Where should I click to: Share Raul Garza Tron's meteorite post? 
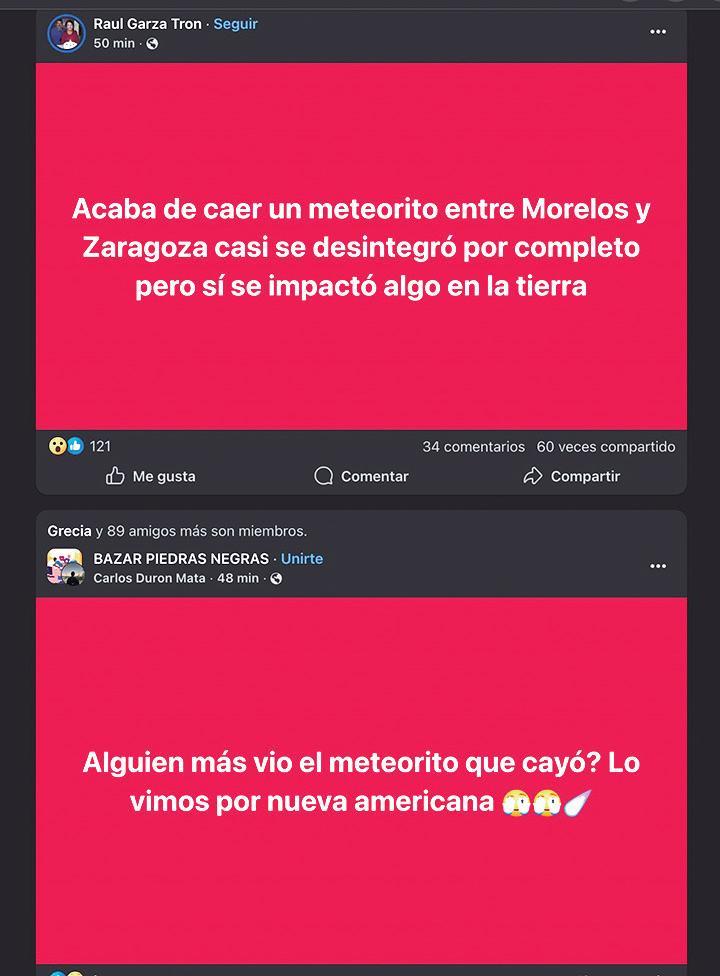point(572,477)
